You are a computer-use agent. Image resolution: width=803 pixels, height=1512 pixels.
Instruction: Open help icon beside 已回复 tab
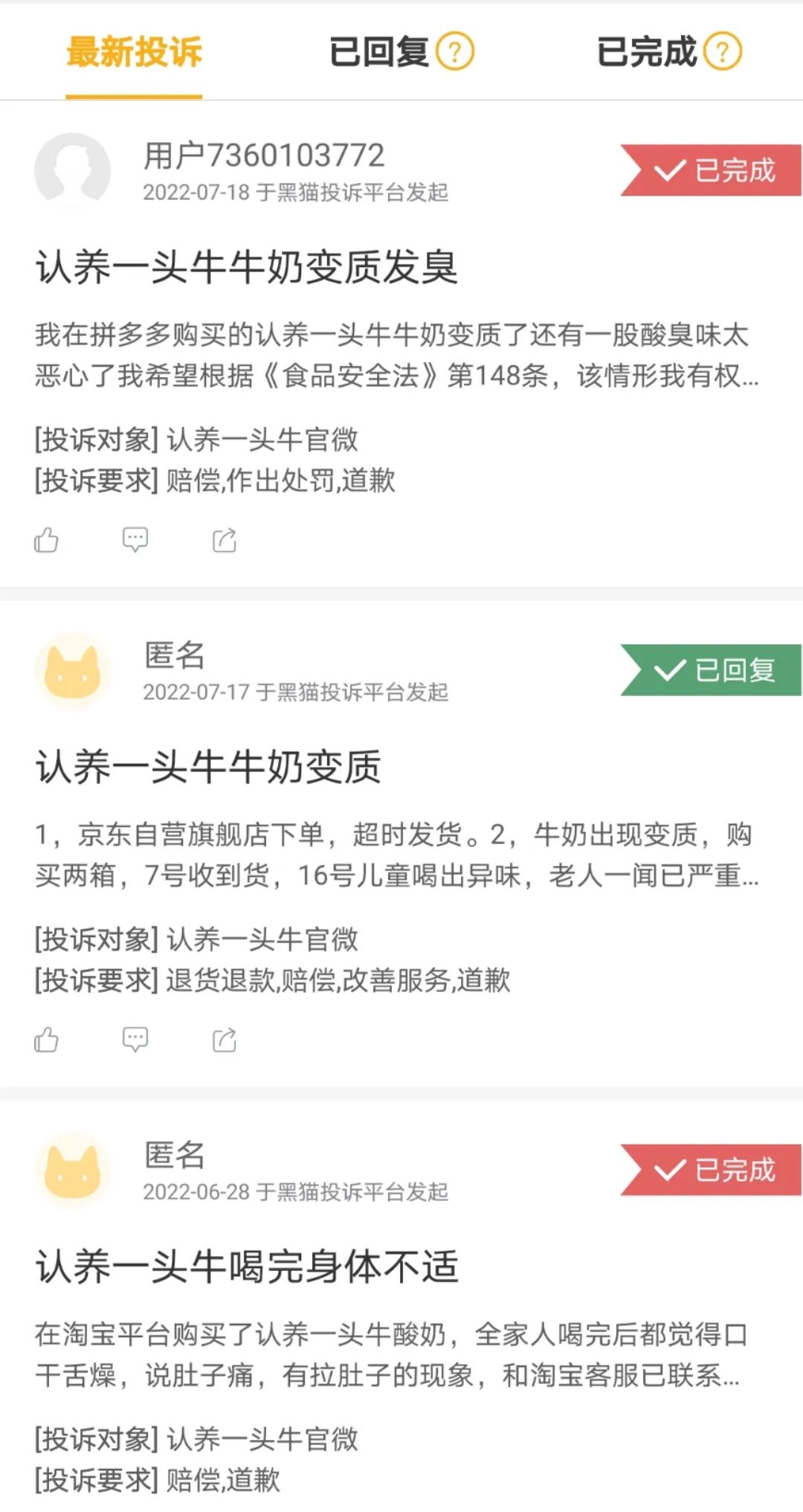pos(455,52)
